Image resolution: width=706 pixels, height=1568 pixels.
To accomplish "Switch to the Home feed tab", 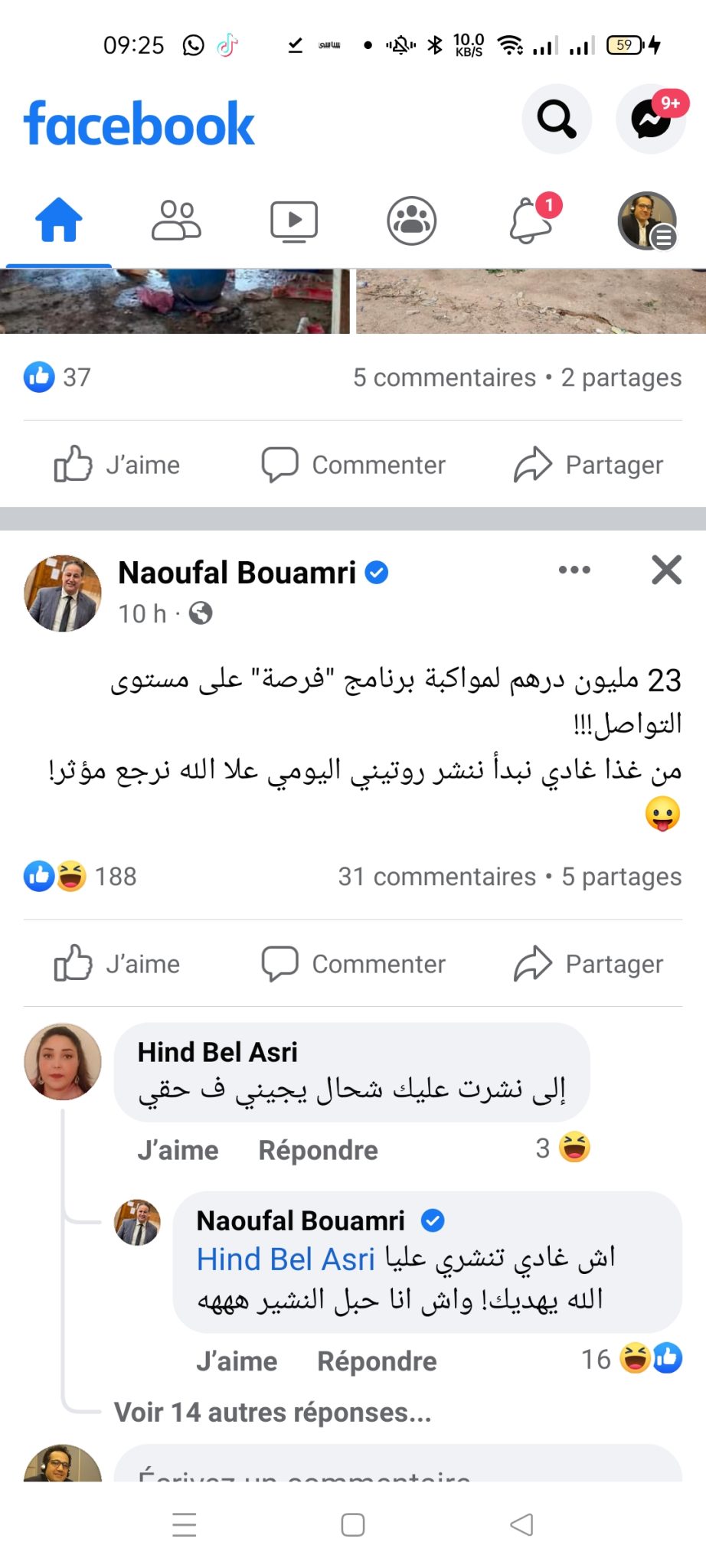I will 59,220.
